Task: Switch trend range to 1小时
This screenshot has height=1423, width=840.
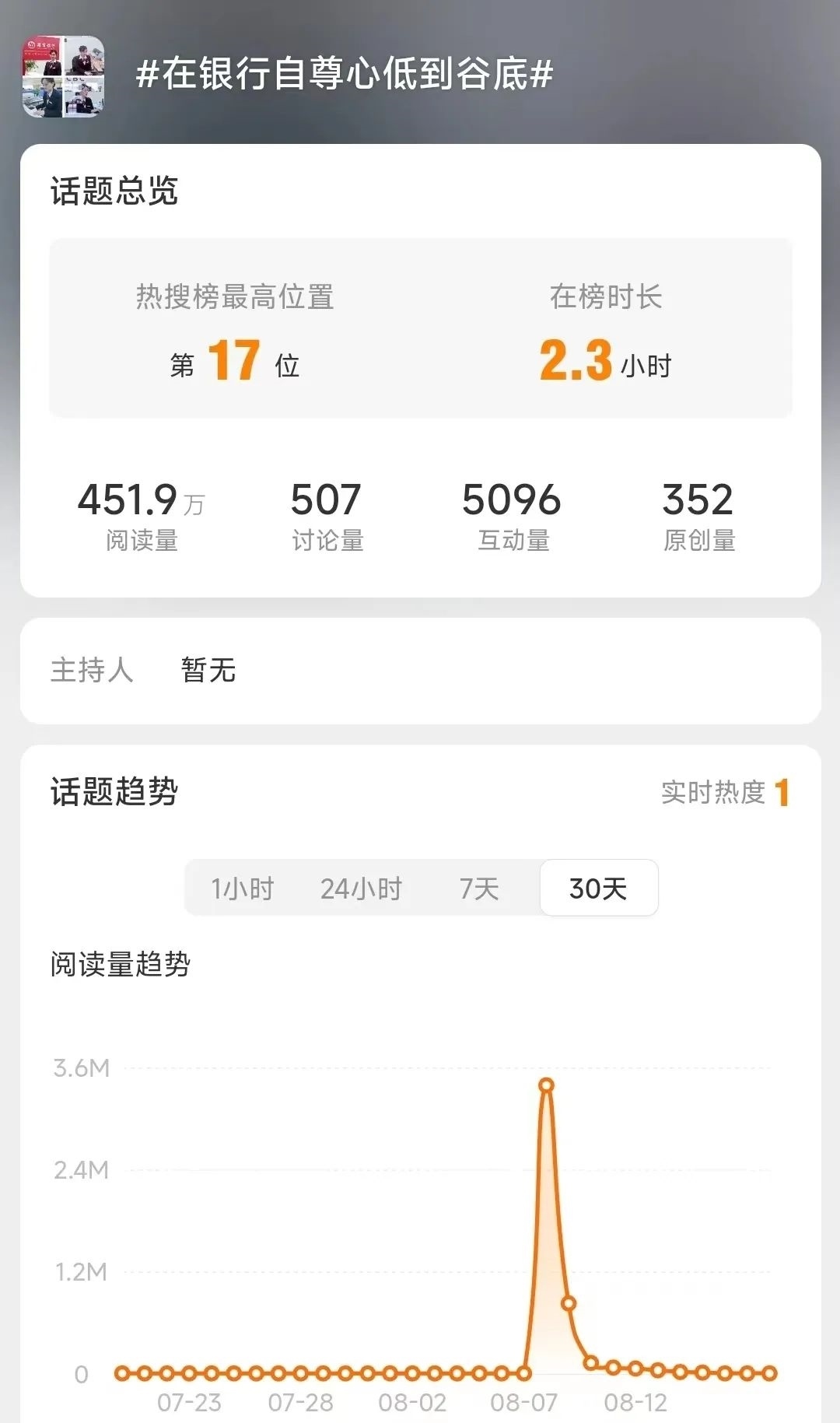Action: (x=243, y=888)
